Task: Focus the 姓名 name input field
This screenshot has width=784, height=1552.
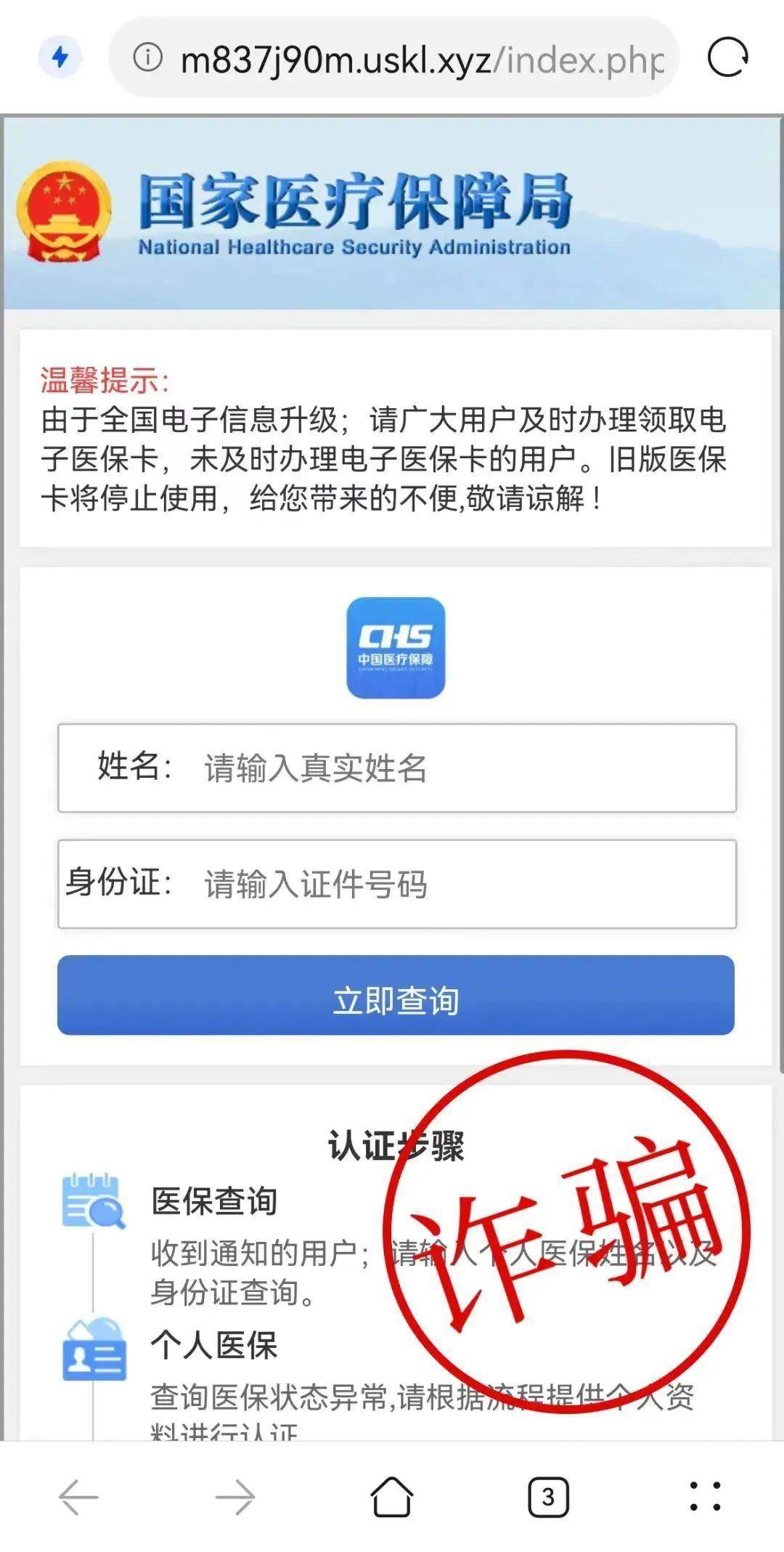Action: [465, 768]
